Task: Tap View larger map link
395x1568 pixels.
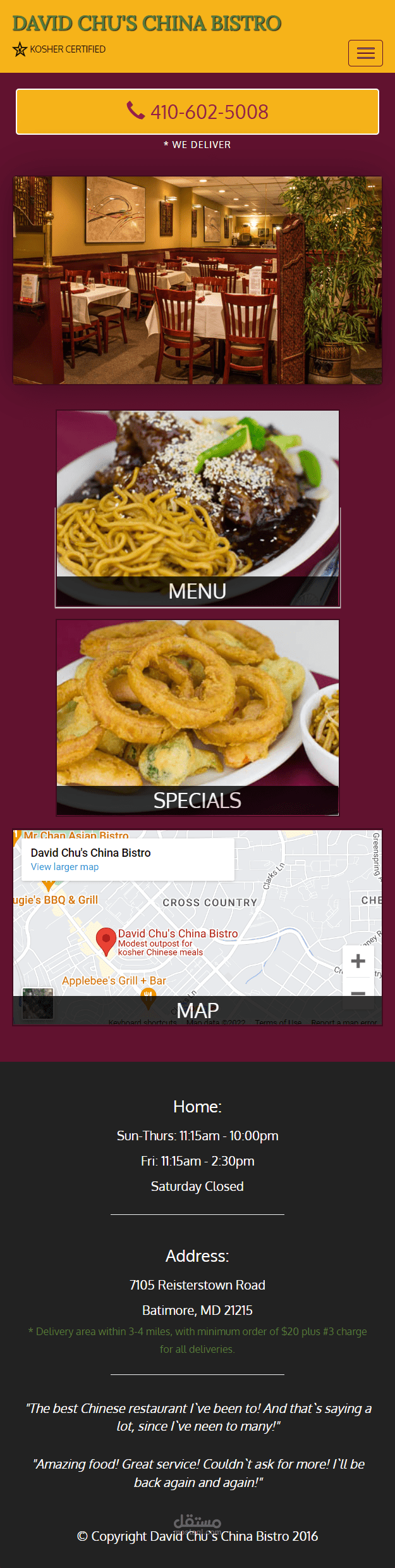Action: [x=64, y=867]
